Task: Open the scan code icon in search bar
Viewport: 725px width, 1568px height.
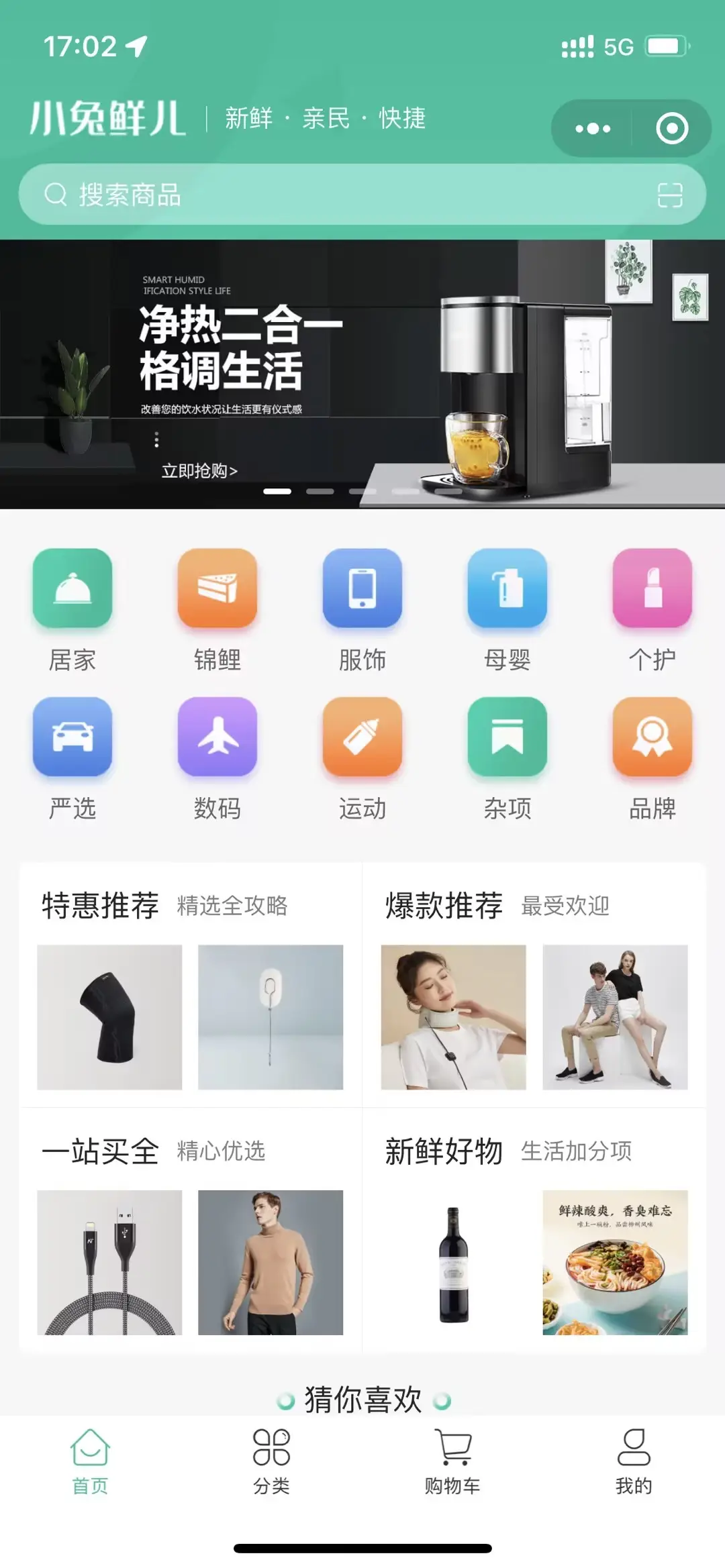Action: click(669, 195)
